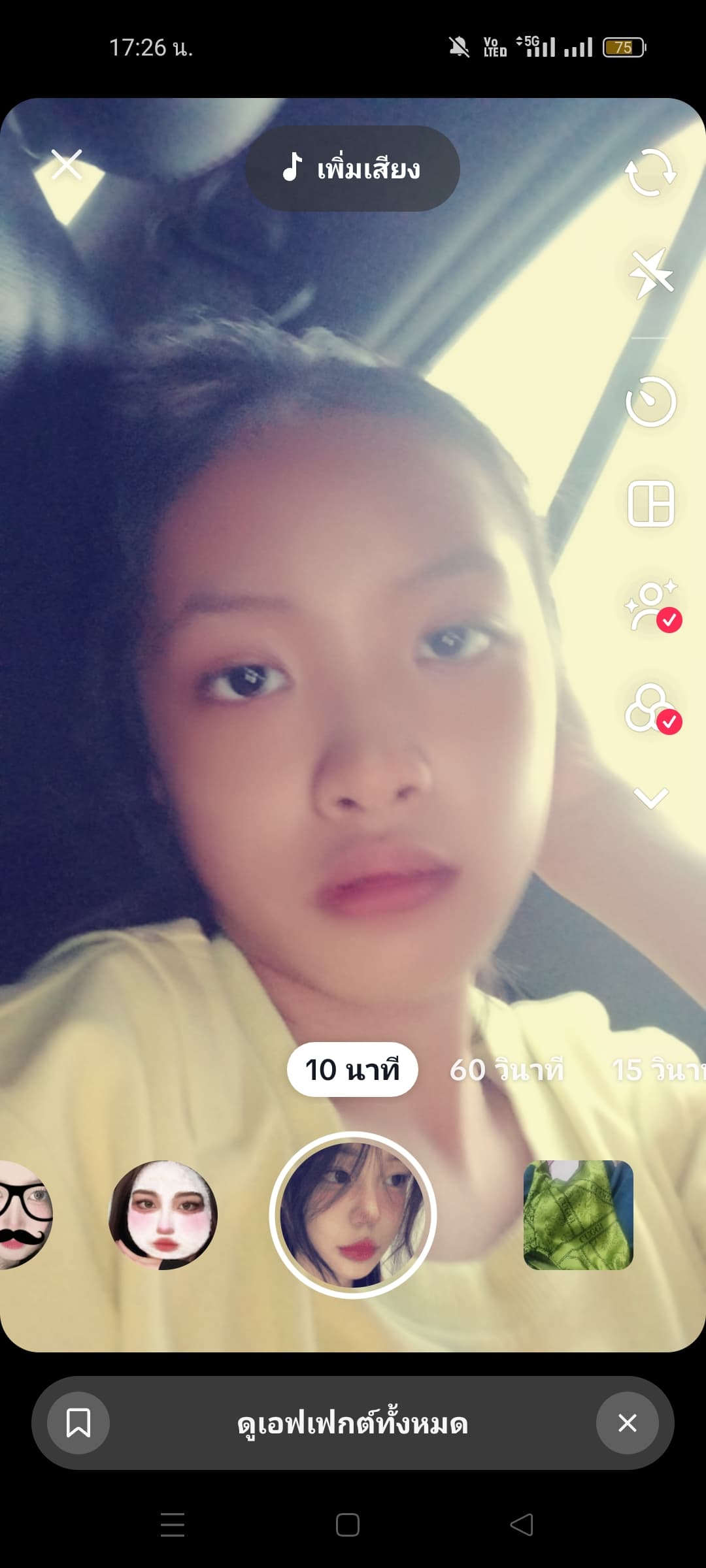706x1568 pixels.
Task: Go back with the system back button
Action: (x=522, y=1525)
